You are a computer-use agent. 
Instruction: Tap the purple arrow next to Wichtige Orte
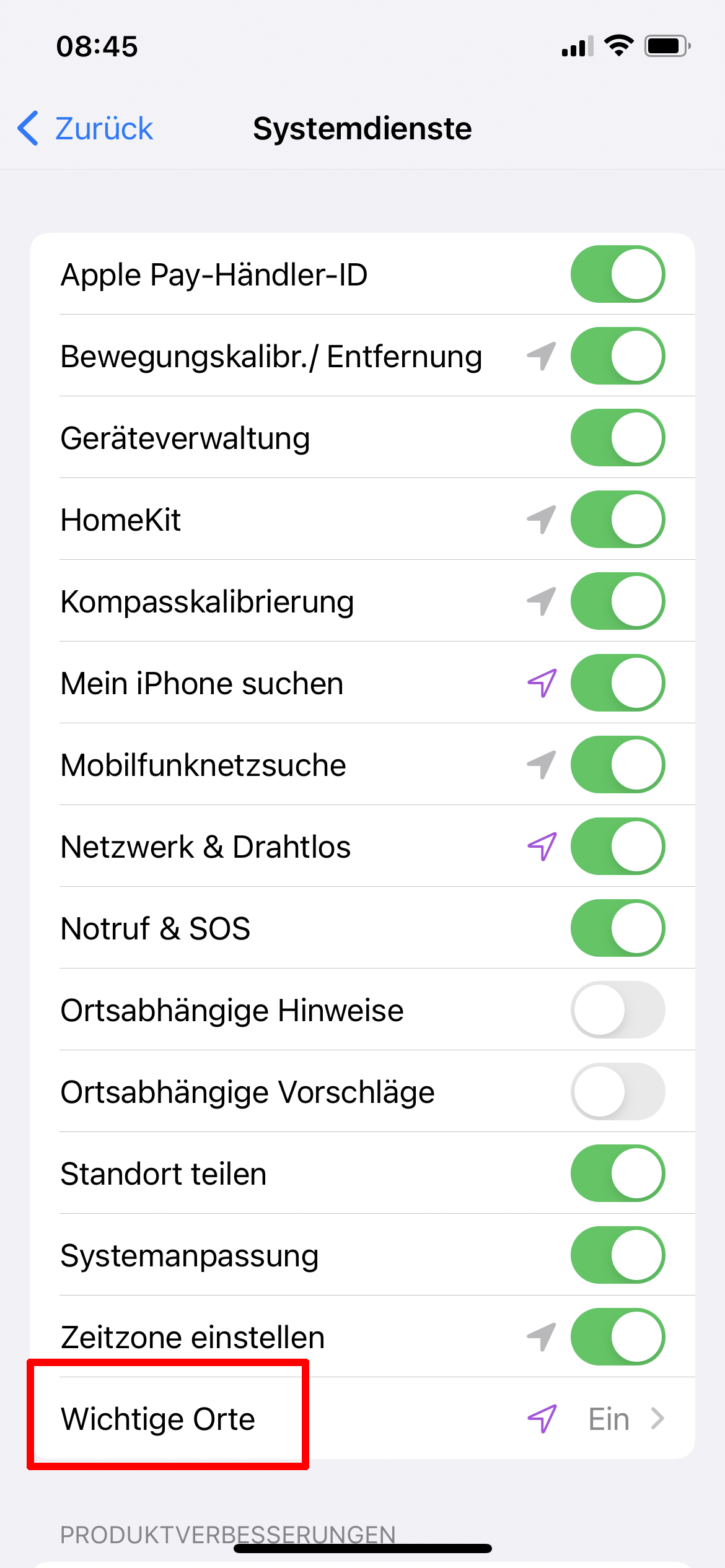542,1418
